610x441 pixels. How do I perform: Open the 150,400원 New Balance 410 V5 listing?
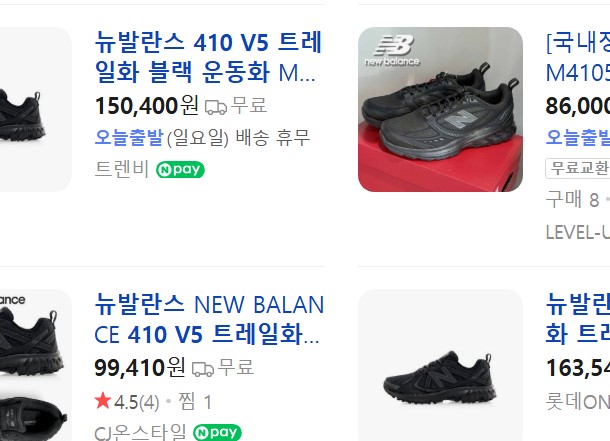pos(208,58)
